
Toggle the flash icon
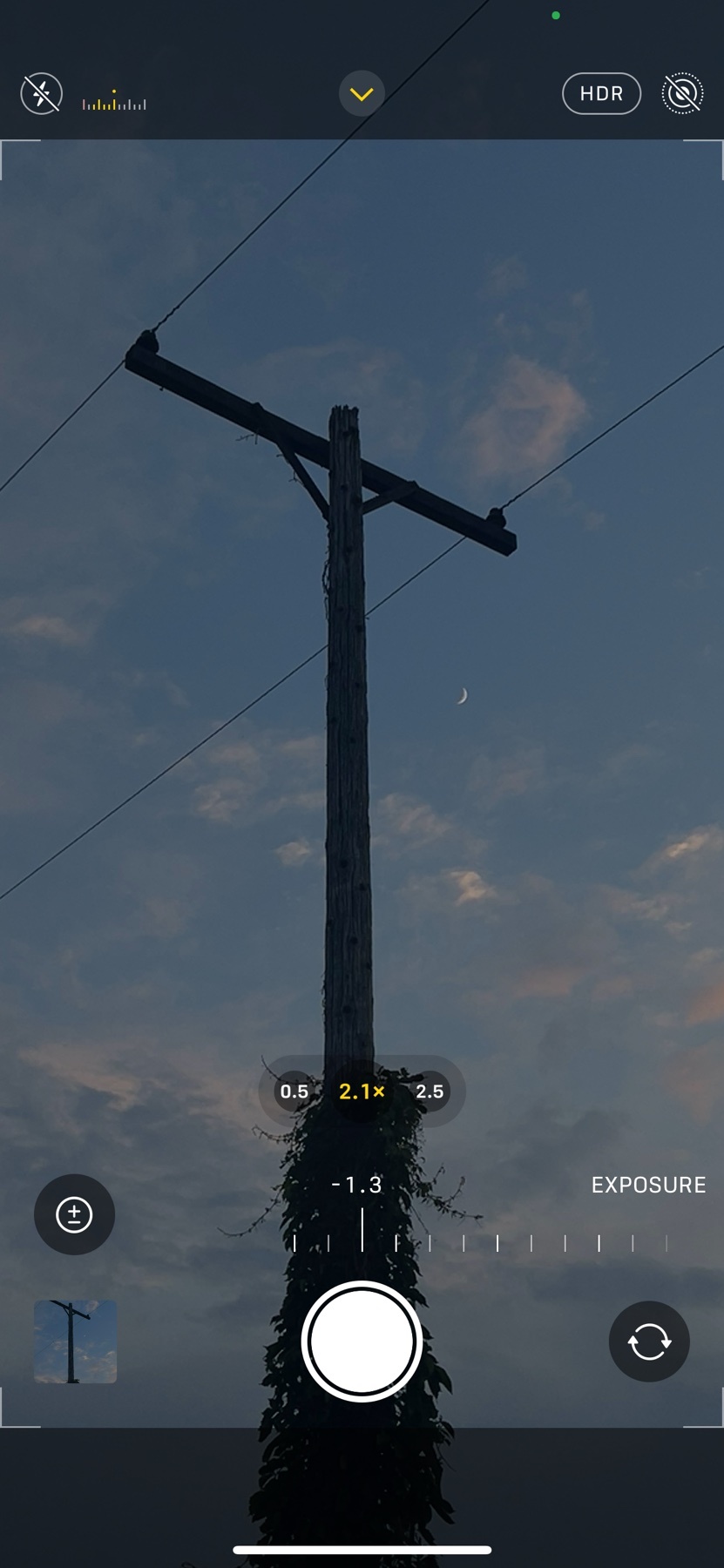tap(41, 93)
